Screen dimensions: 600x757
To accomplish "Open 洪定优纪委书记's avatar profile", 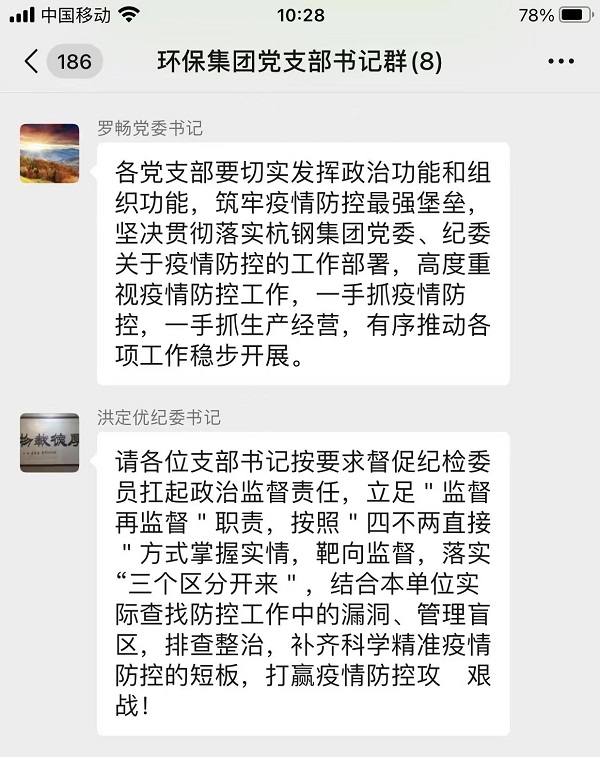I will coord(49,442).
